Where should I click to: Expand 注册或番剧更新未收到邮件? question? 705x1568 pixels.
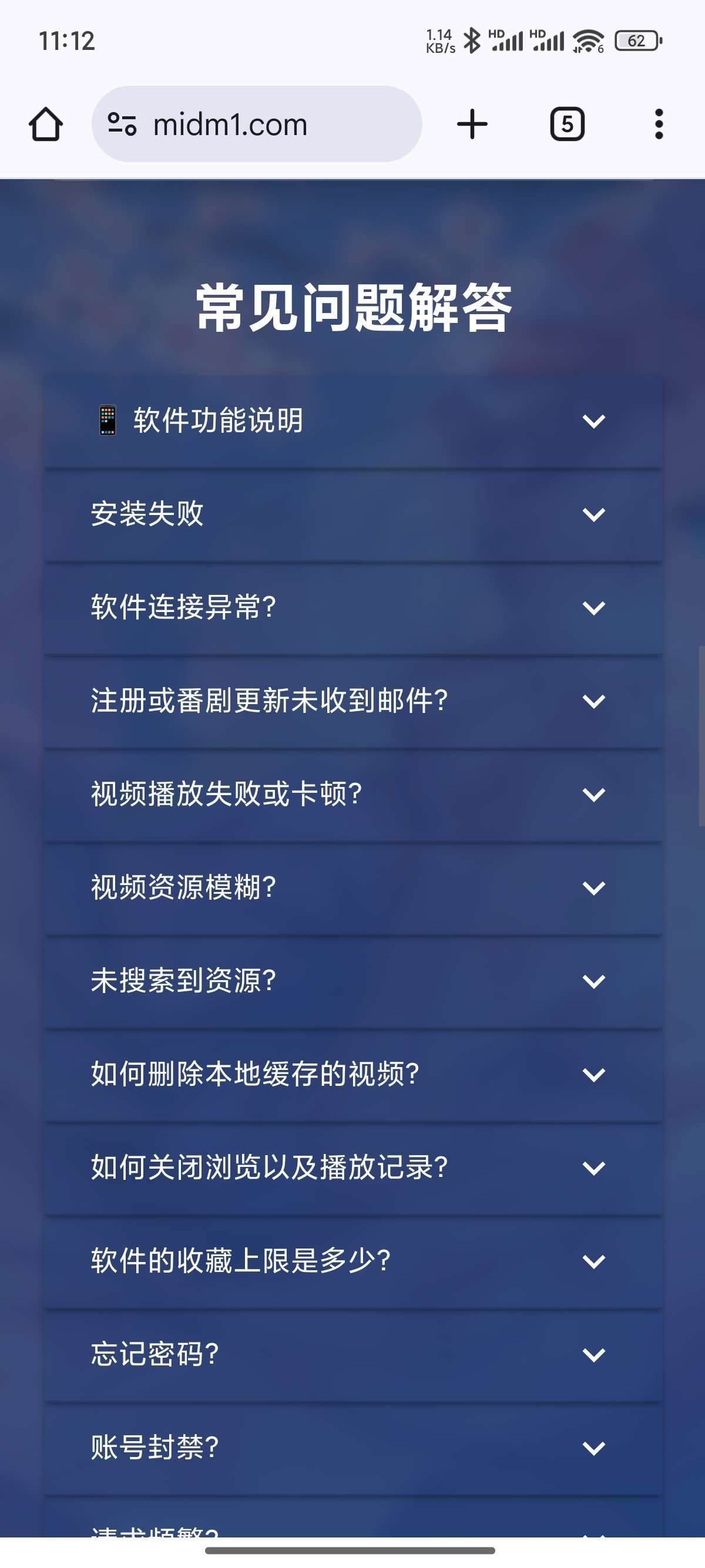point(353,701)
